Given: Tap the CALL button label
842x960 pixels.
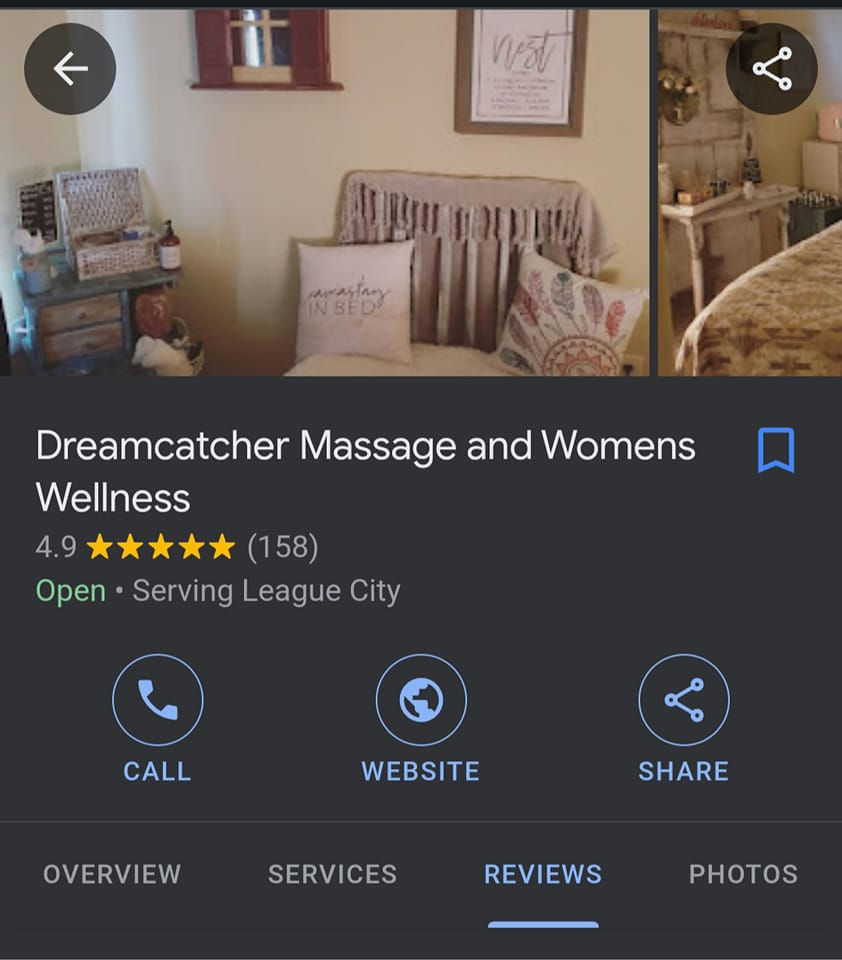Looking at the screenshot, I should (158, 770).
